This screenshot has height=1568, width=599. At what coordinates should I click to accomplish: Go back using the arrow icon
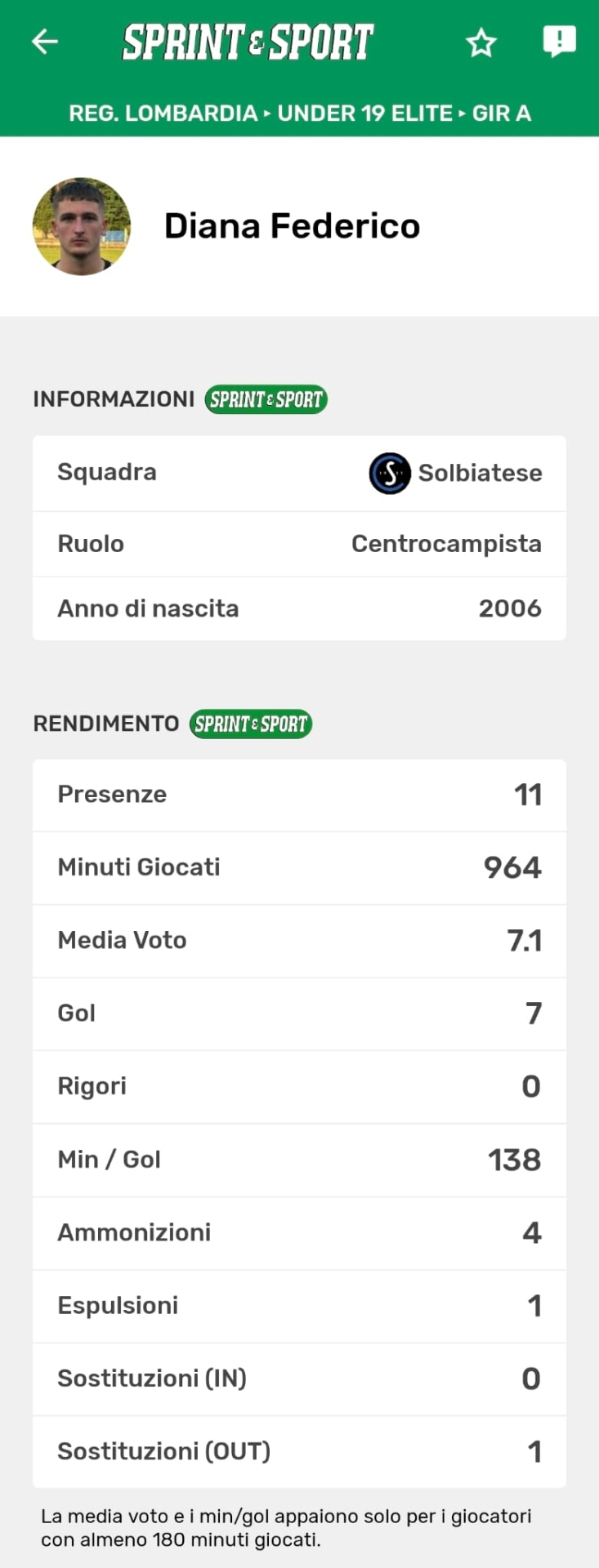(45, 42)
